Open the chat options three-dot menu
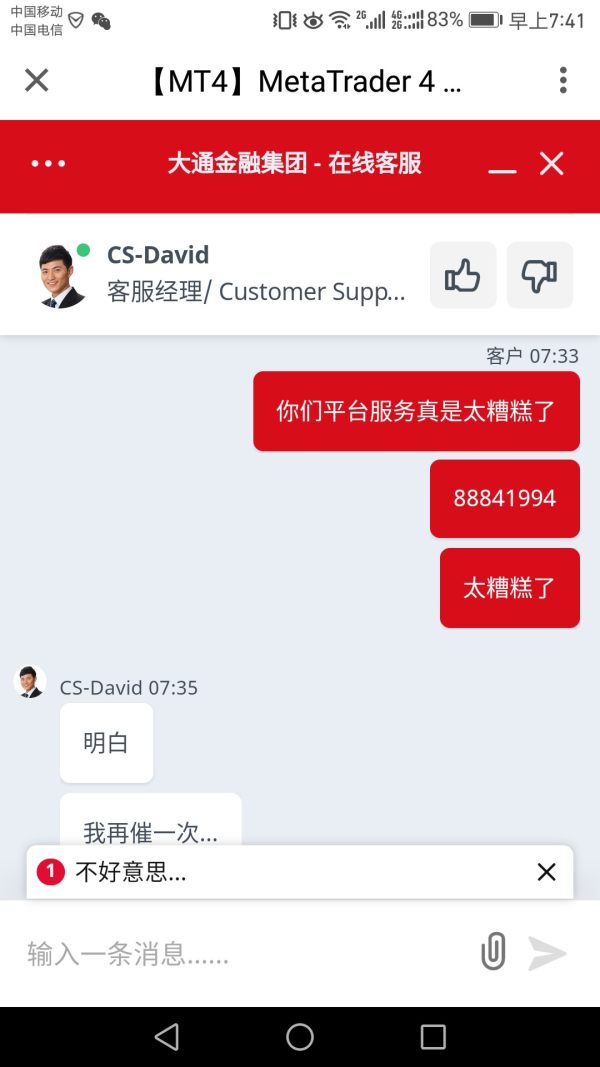Viewport: 600px width, 1067px height. (x=48, y=164)
